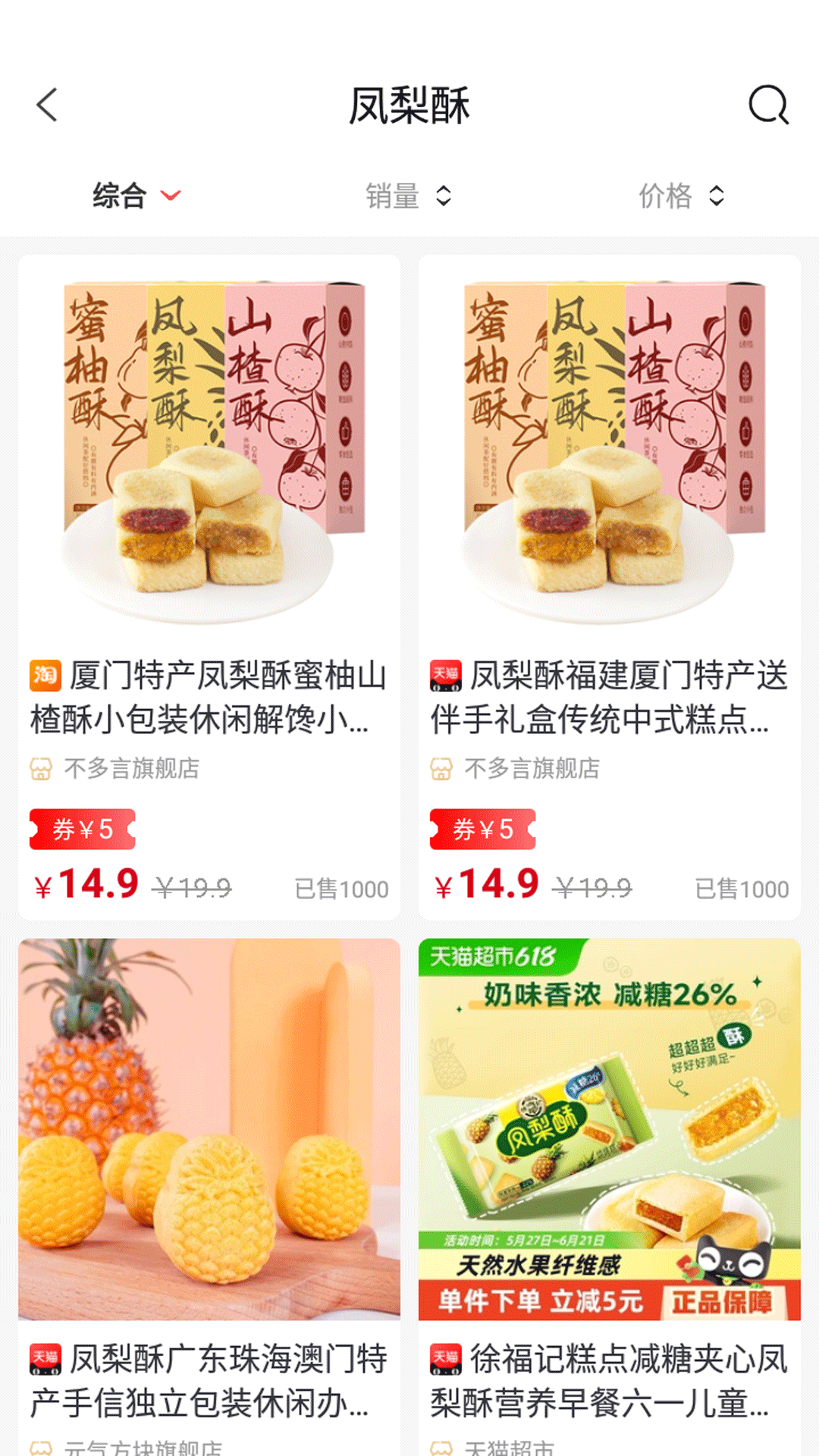Click the ¥14.9 discounted price label
The image size is (819, 1456).
pyautogui.click(x=88, y=883)
